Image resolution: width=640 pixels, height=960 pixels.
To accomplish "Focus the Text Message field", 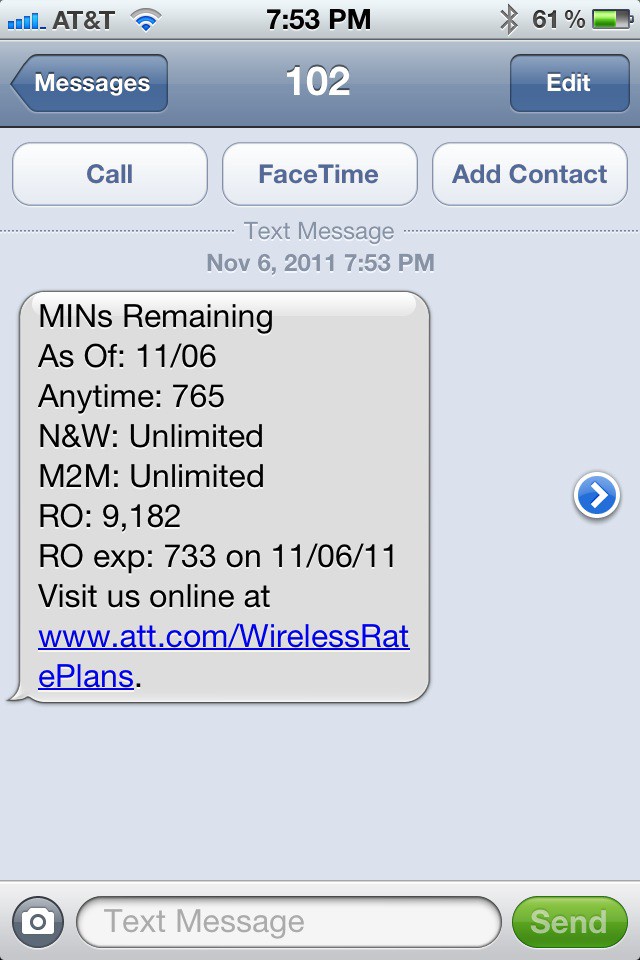I will (x=288, y=921).
